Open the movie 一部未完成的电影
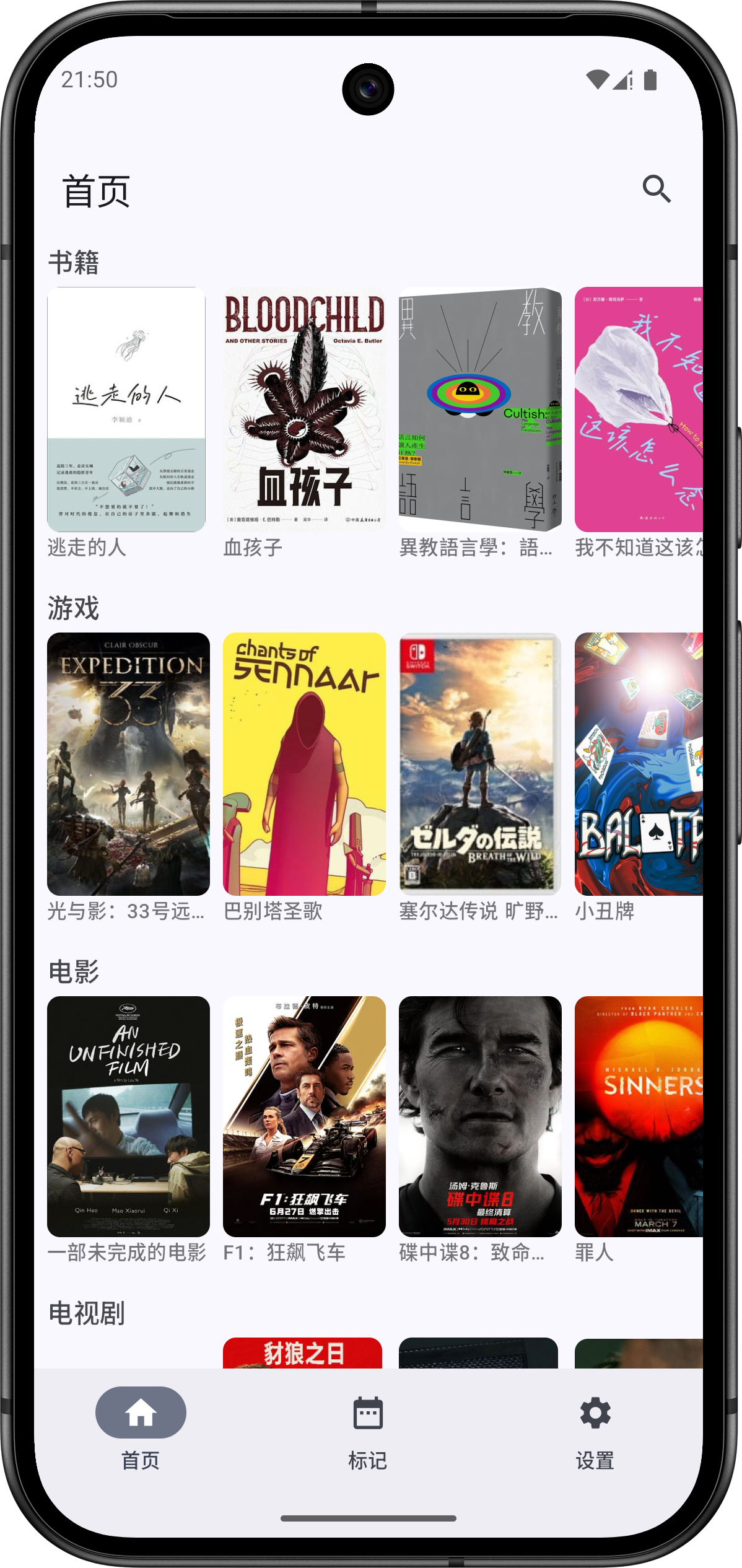The image size is (742, 1568). tap(128, 1116)
